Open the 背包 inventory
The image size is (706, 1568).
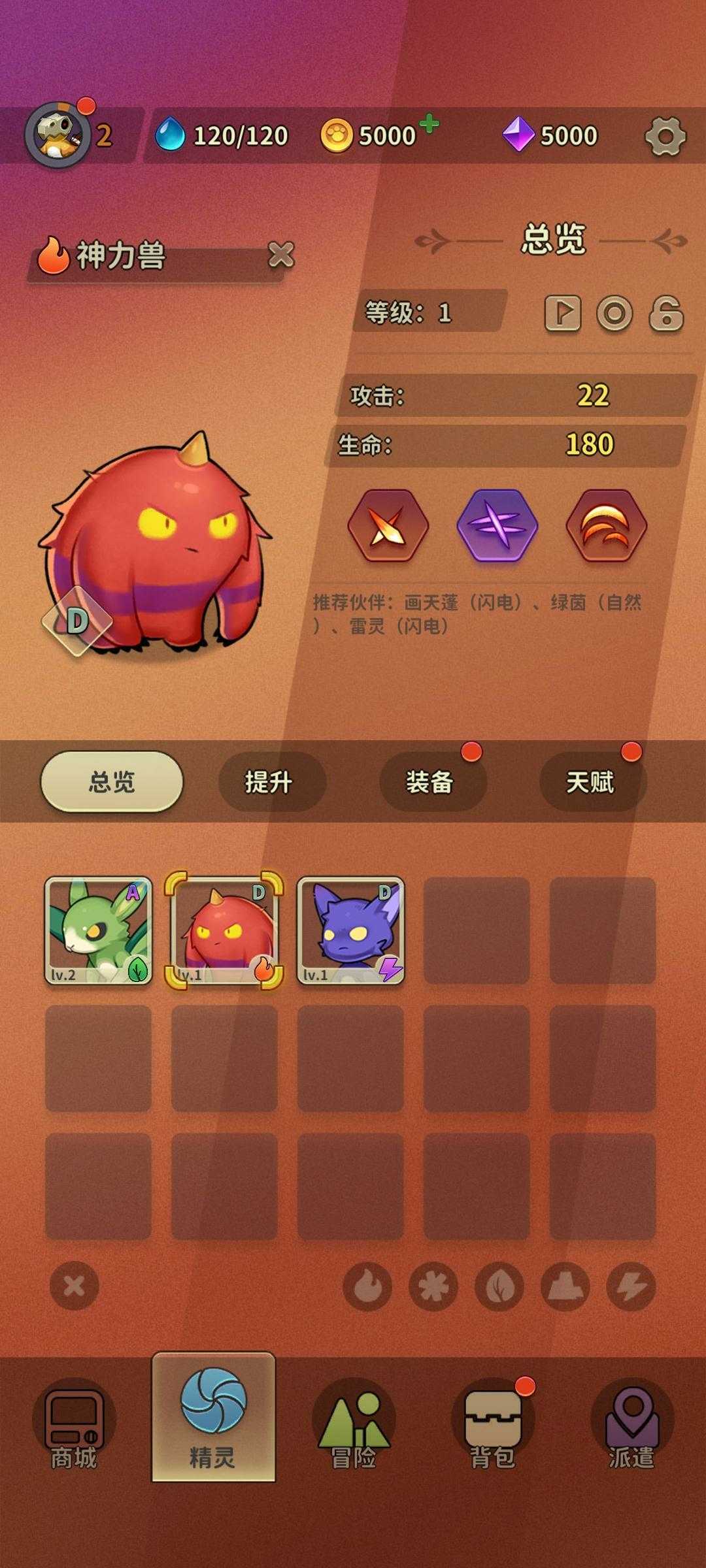click(493, 1424)
